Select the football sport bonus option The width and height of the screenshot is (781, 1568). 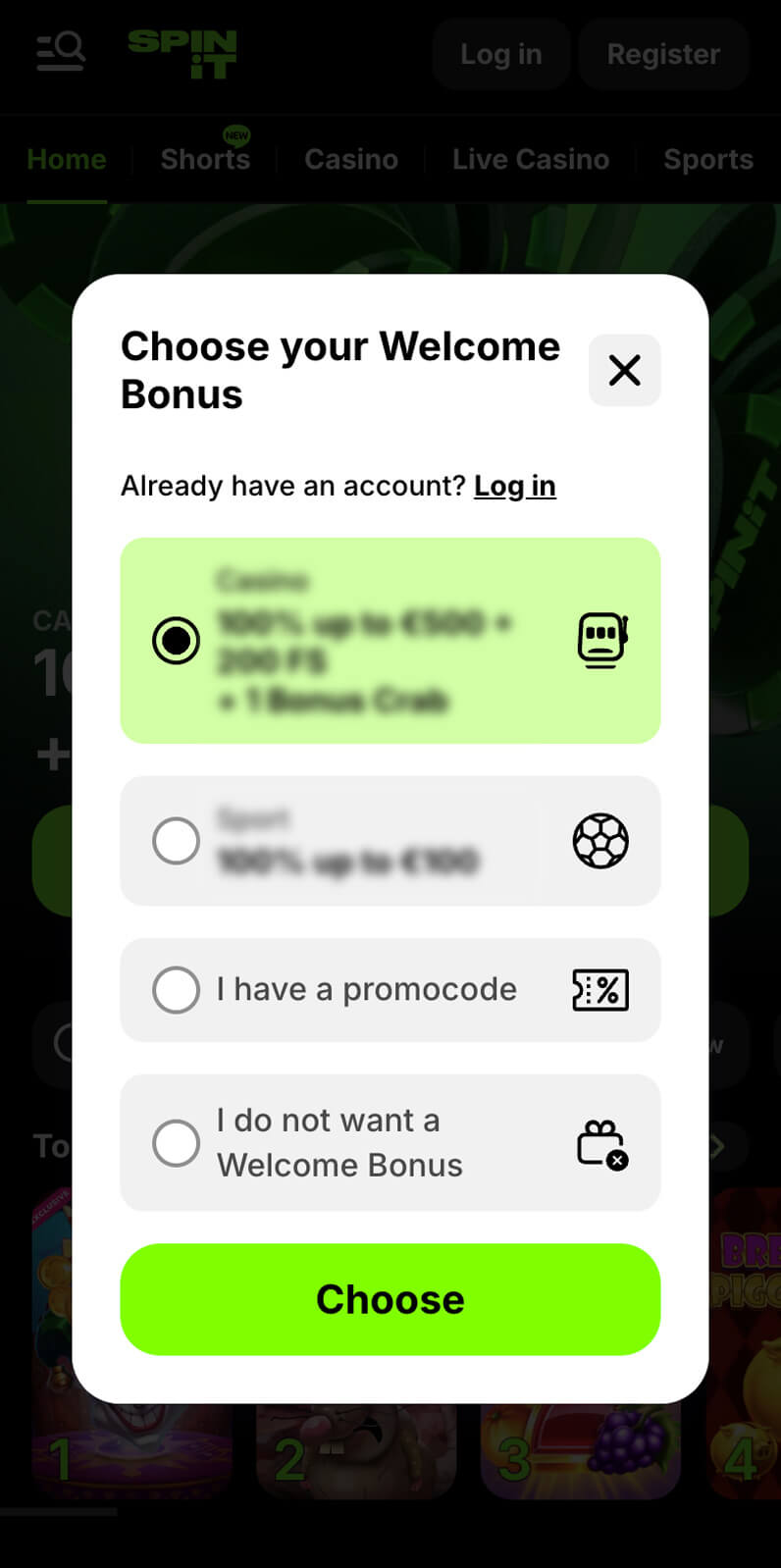click(390, 841)
